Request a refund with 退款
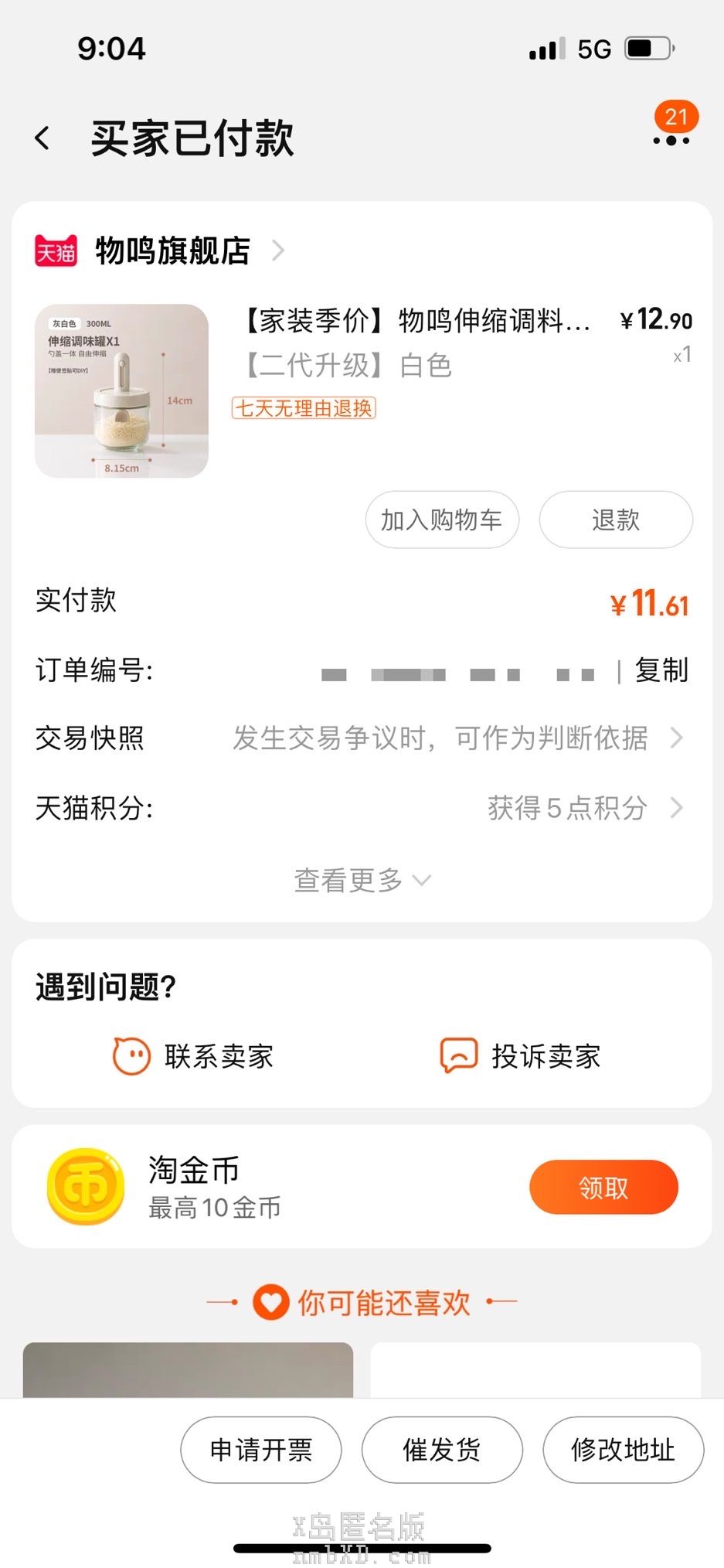This screenshot has width=724, height=1568. pyautogui.click(x=615, y=520)
